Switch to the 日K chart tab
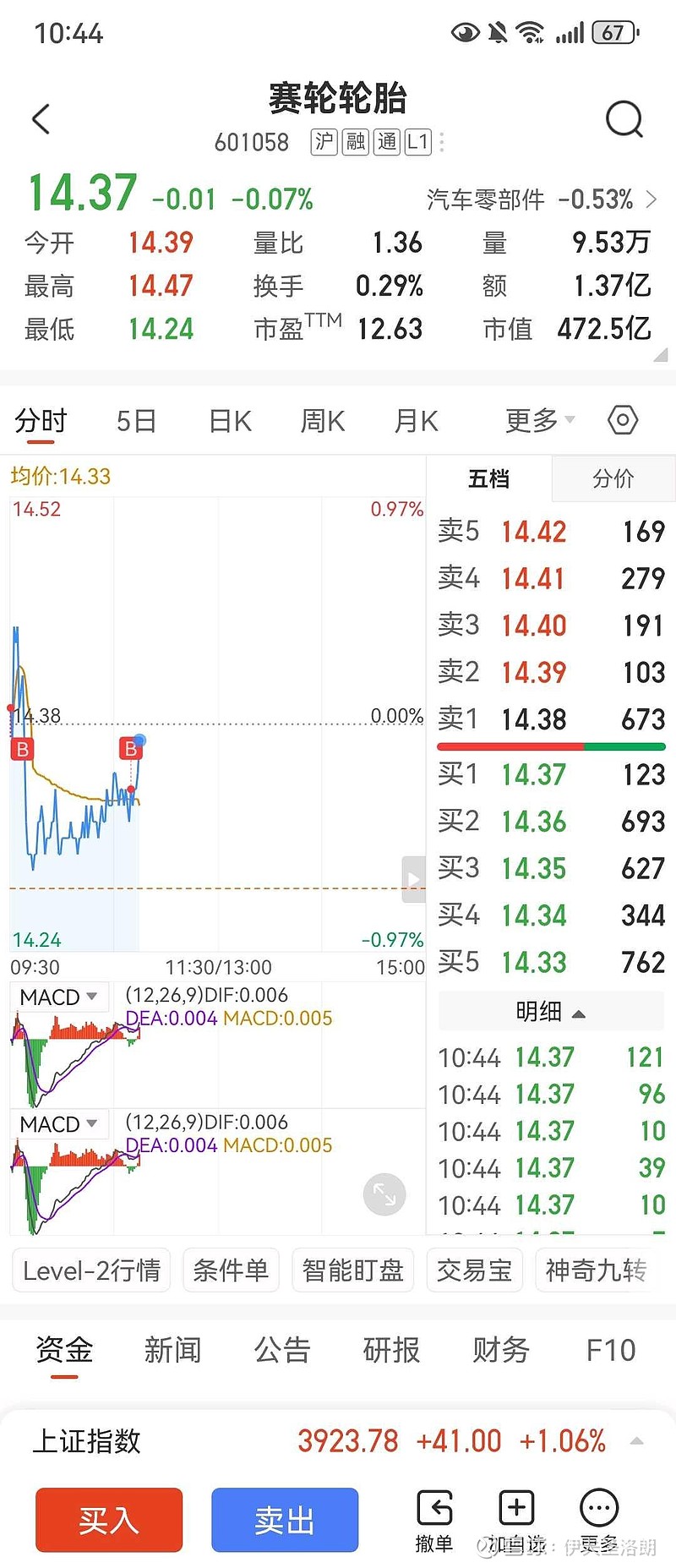This screenshot has height=1568, width=676. (x=230, y=420)
